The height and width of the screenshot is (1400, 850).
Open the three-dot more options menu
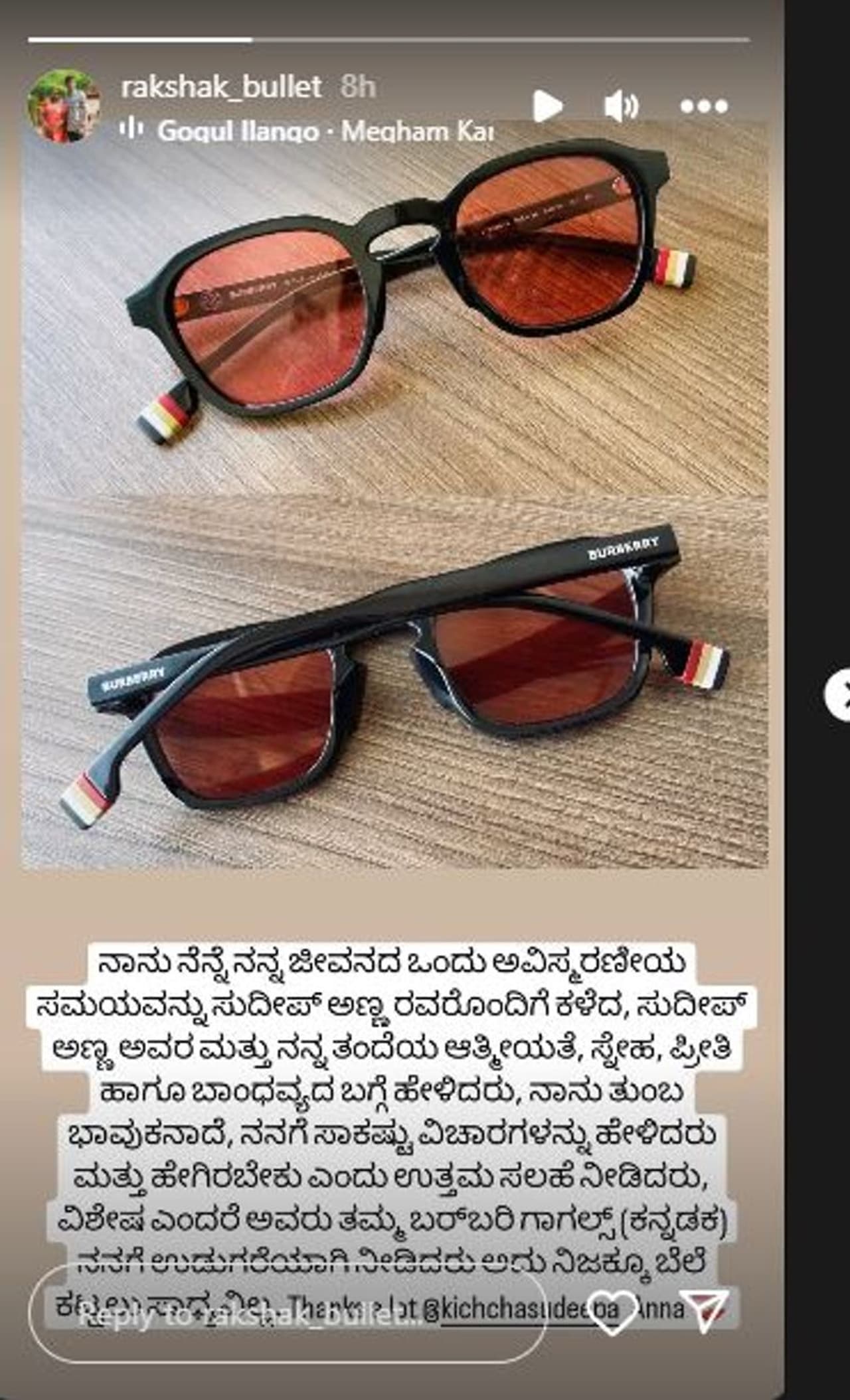(x=704, y=106)
